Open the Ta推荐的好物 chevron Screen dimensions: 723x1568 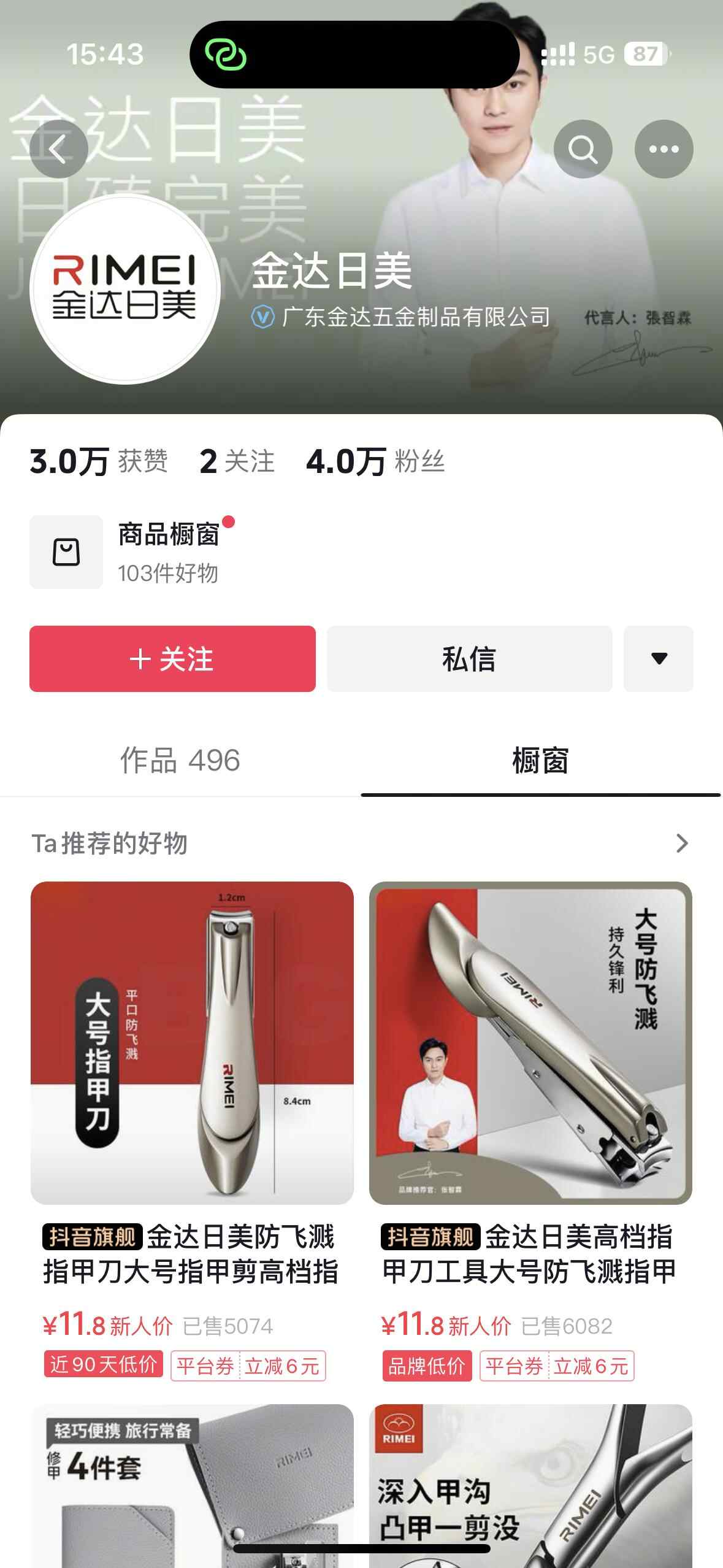(682, 843)
